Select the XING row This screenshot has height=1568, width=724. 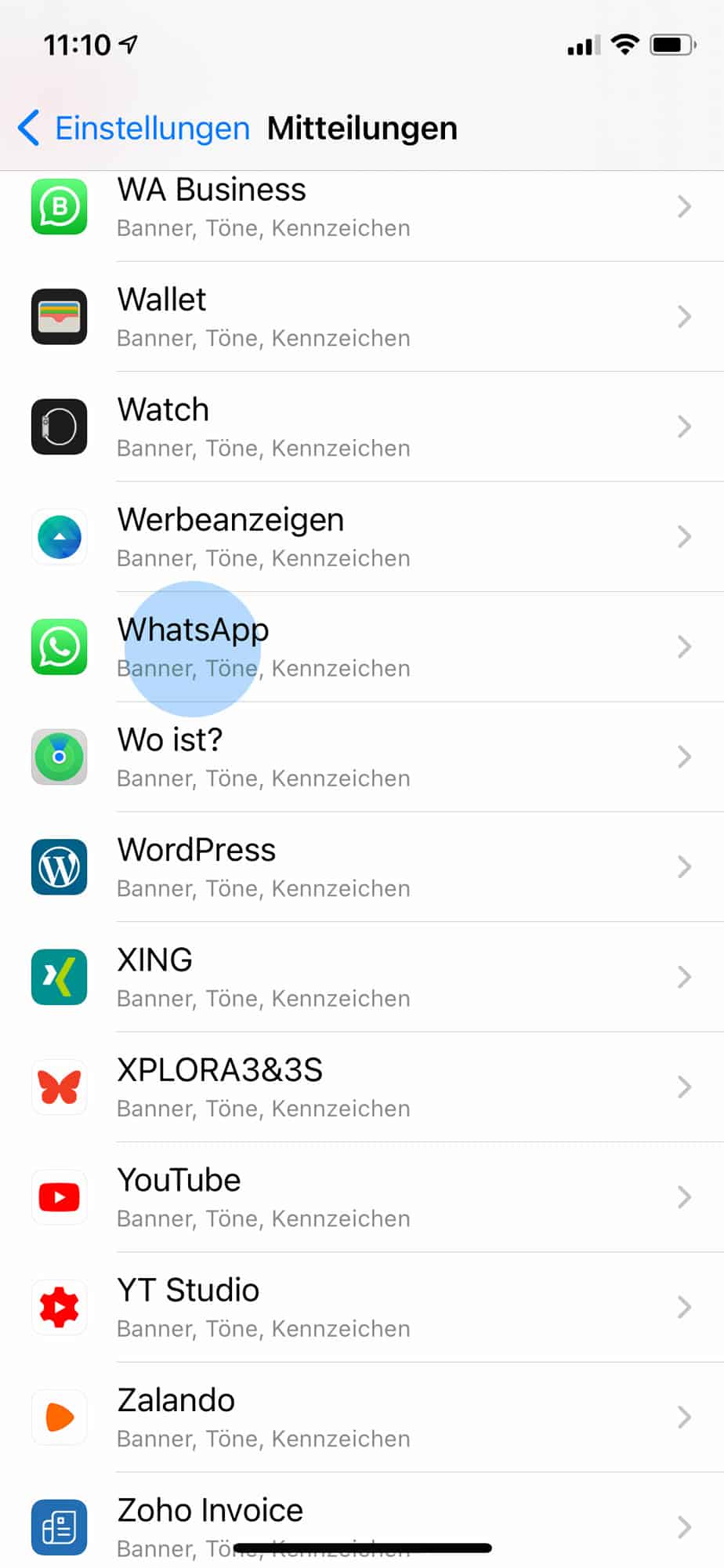pyautogui.click(x=362, y=977)
